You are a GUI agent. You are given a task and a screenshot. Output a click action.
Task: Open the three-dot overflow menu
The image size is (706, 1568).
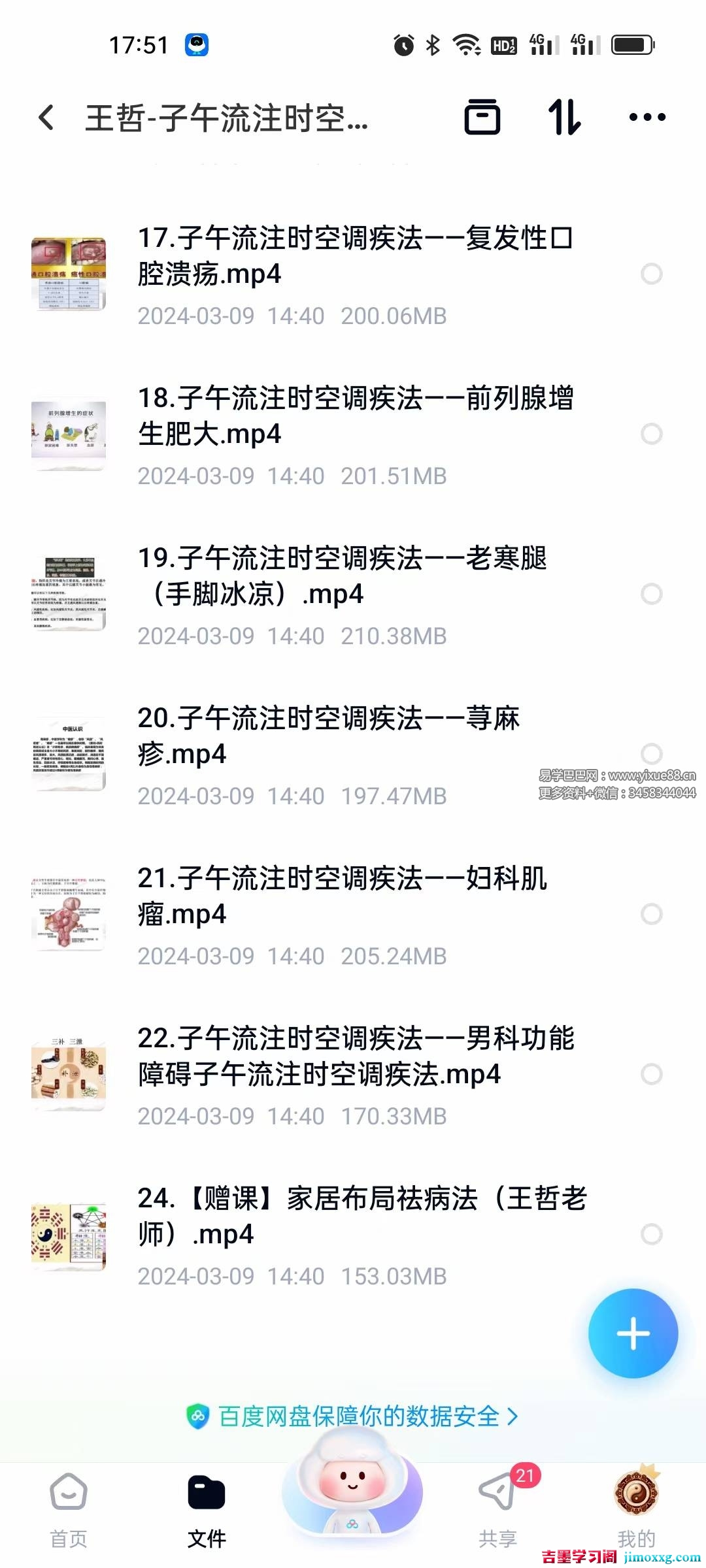pyautogui.click(x=647, y=118)
